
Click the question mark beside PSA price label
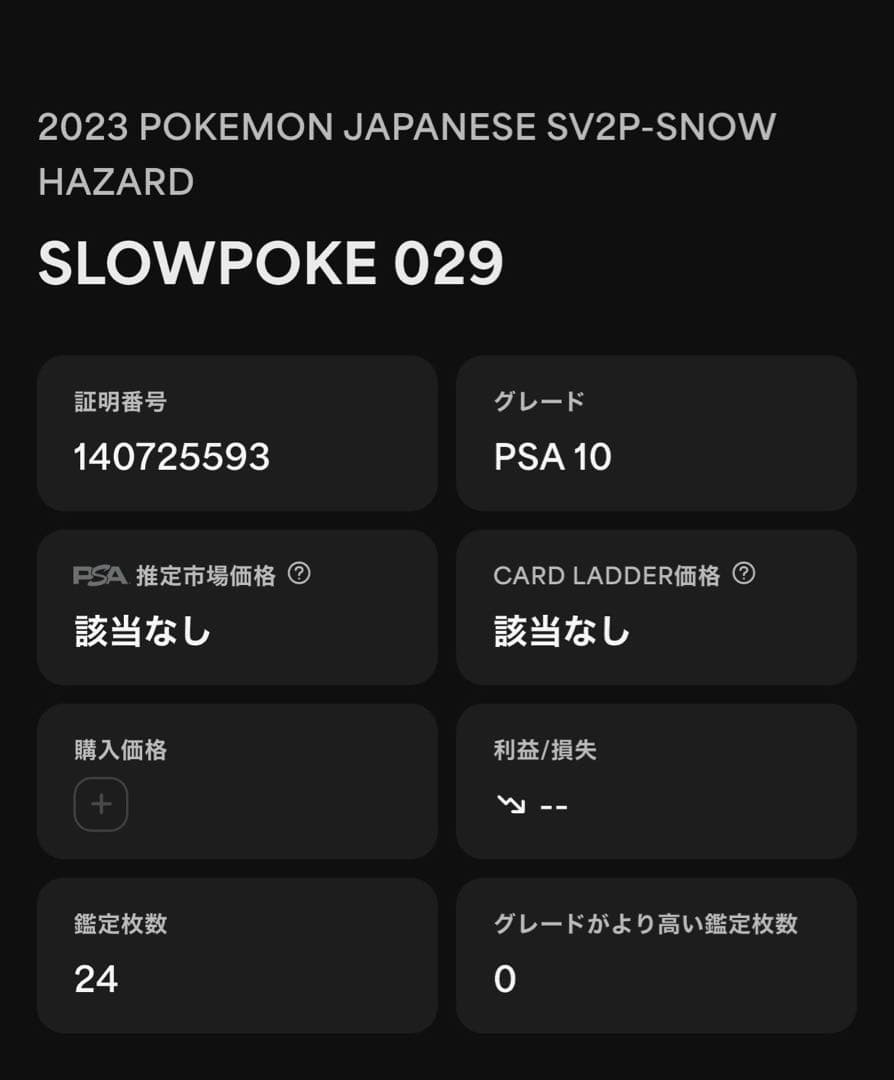click(301, 570)
